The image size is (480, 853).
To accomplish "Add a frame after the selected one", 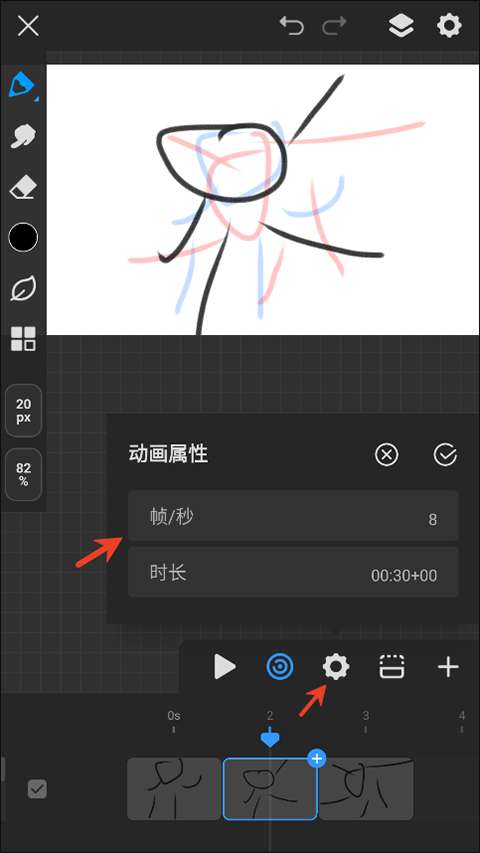I will (317, 758).
